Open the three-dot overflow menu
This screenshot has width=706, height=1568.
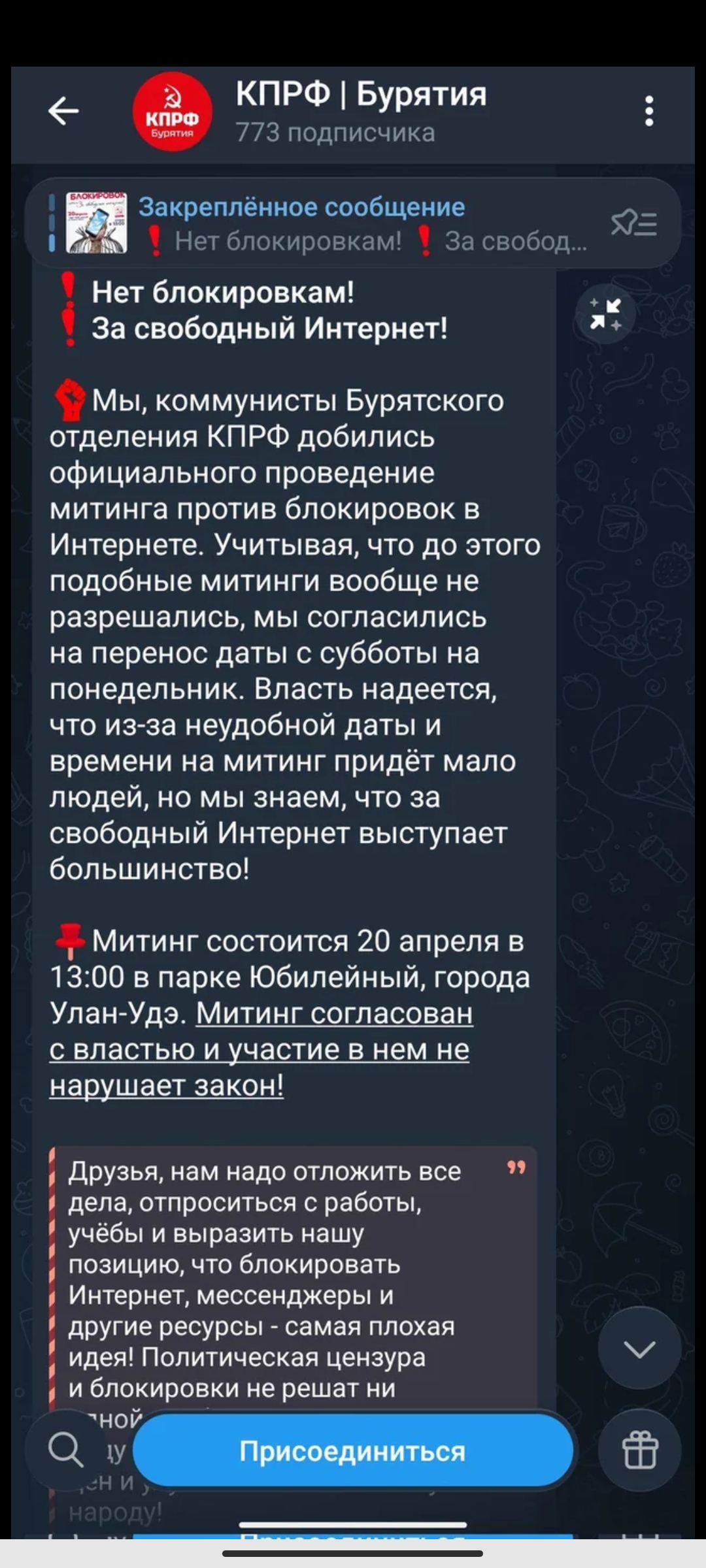(648, 111)
